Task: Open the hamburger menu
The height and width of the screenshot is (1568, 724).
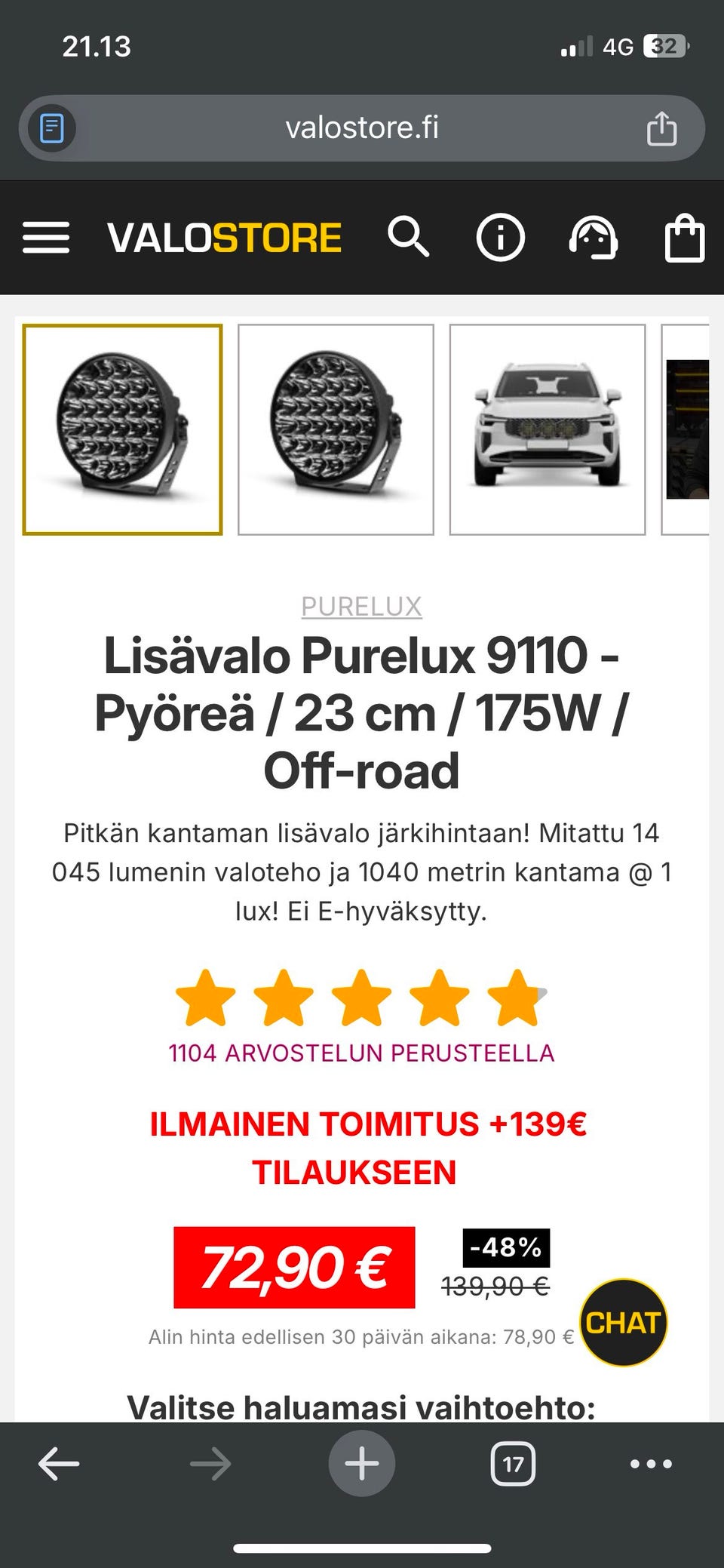Action: pos(47,237)
